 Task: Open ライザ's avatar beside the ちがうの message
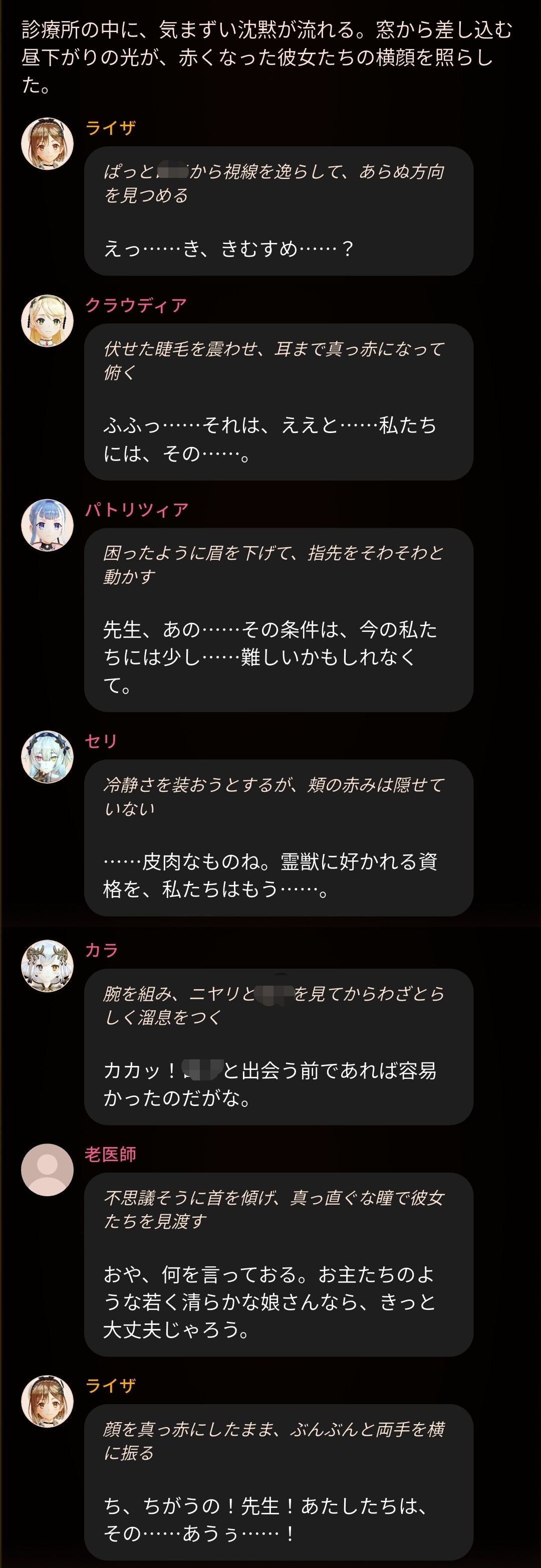pyautogui.click(x=48, y=1401)
